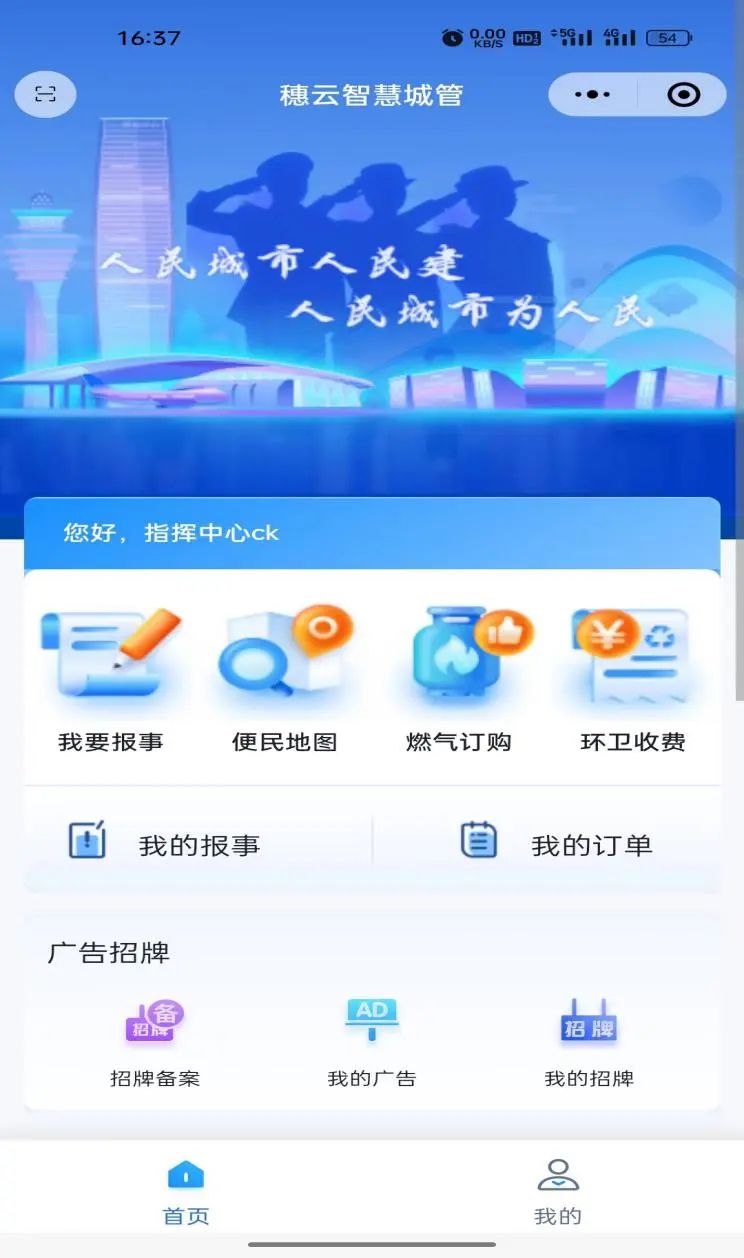
Task: Open 我要报事 to report an issue
Action: (x=111, y=679)
